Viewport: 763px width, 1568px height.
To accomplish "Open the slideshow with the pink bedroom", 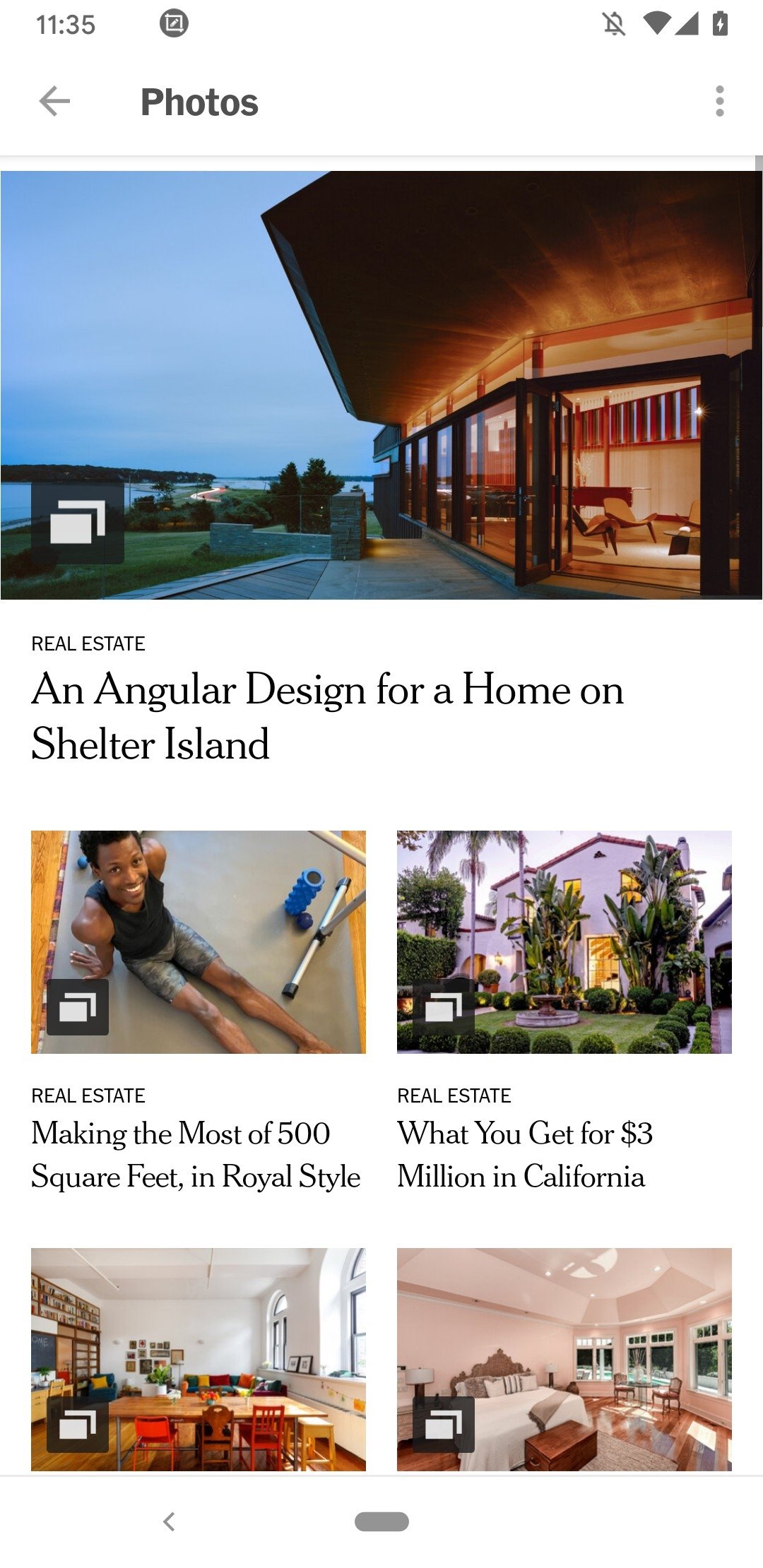I will point(564,1360).
